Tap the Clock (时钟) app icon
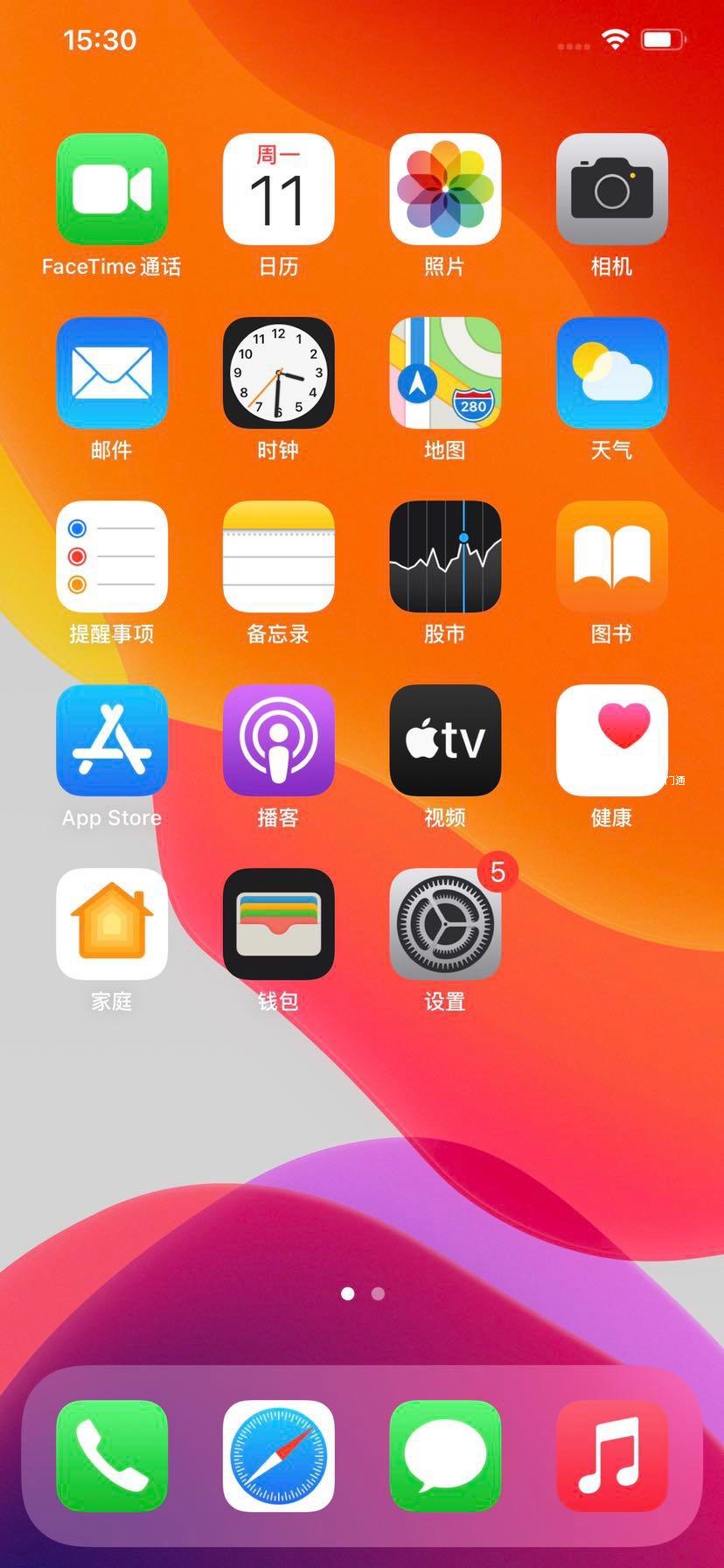724x1568 pixels. click(278, 373)
